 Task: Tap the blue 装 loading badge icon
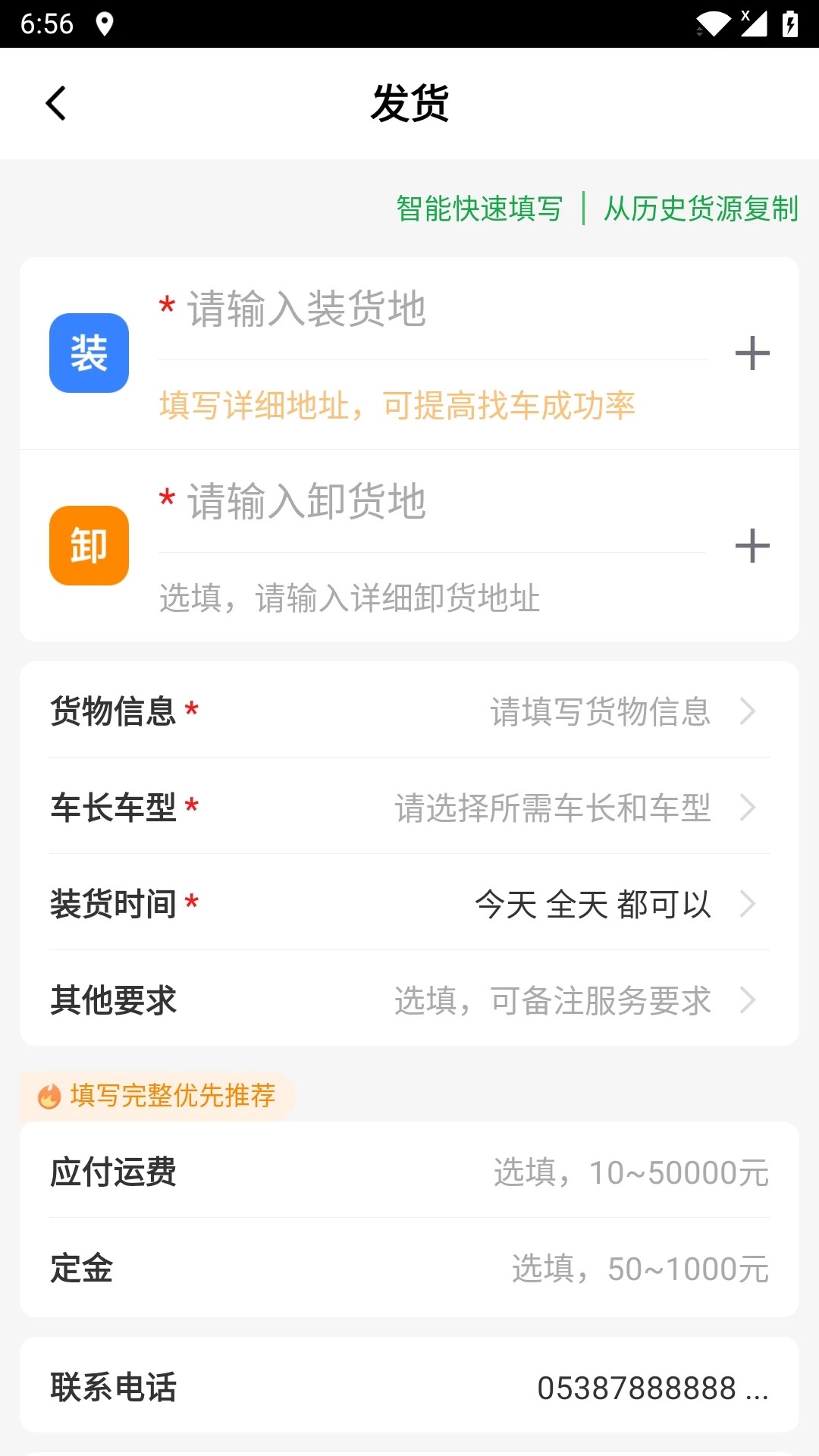click(88, 353)
